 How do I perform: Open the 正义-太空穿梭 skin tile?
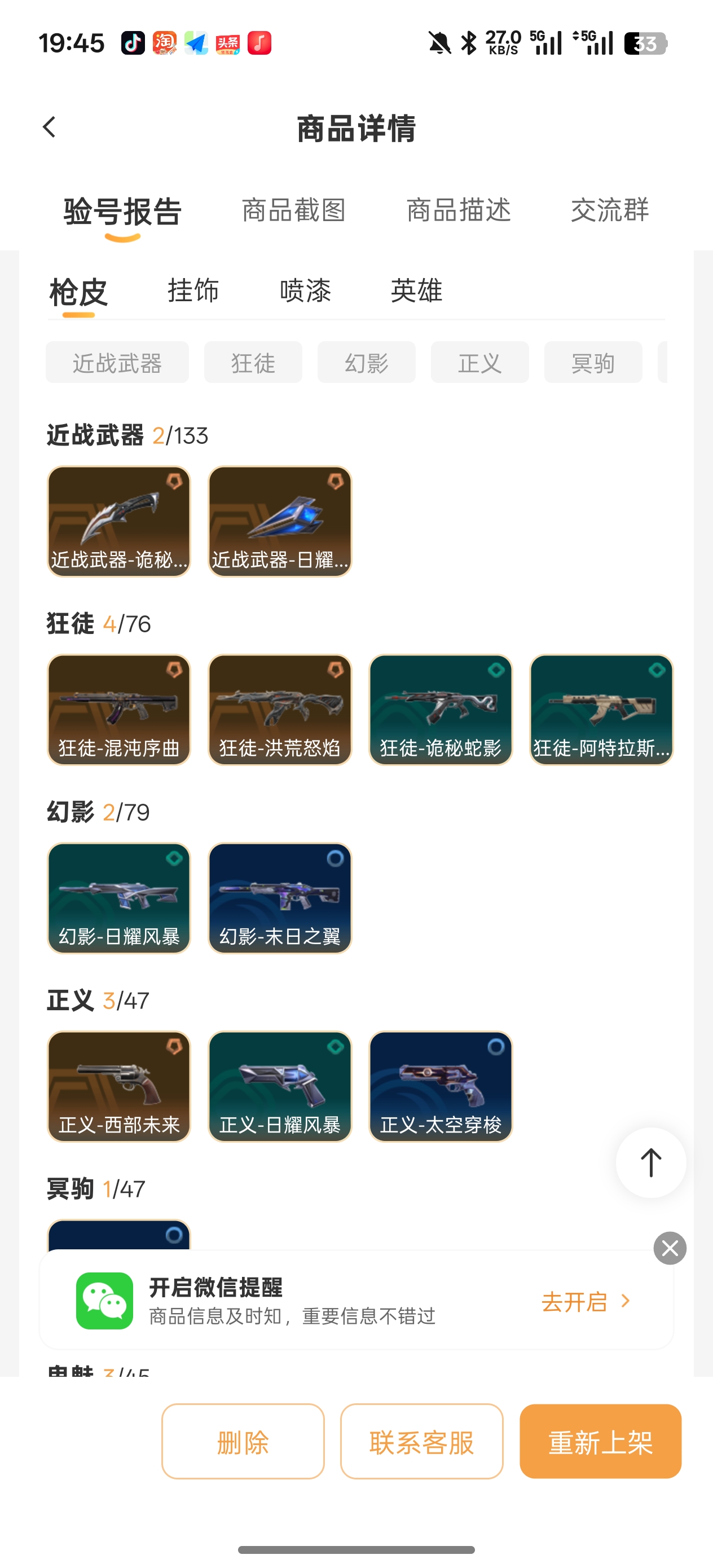coord(440,1086)
